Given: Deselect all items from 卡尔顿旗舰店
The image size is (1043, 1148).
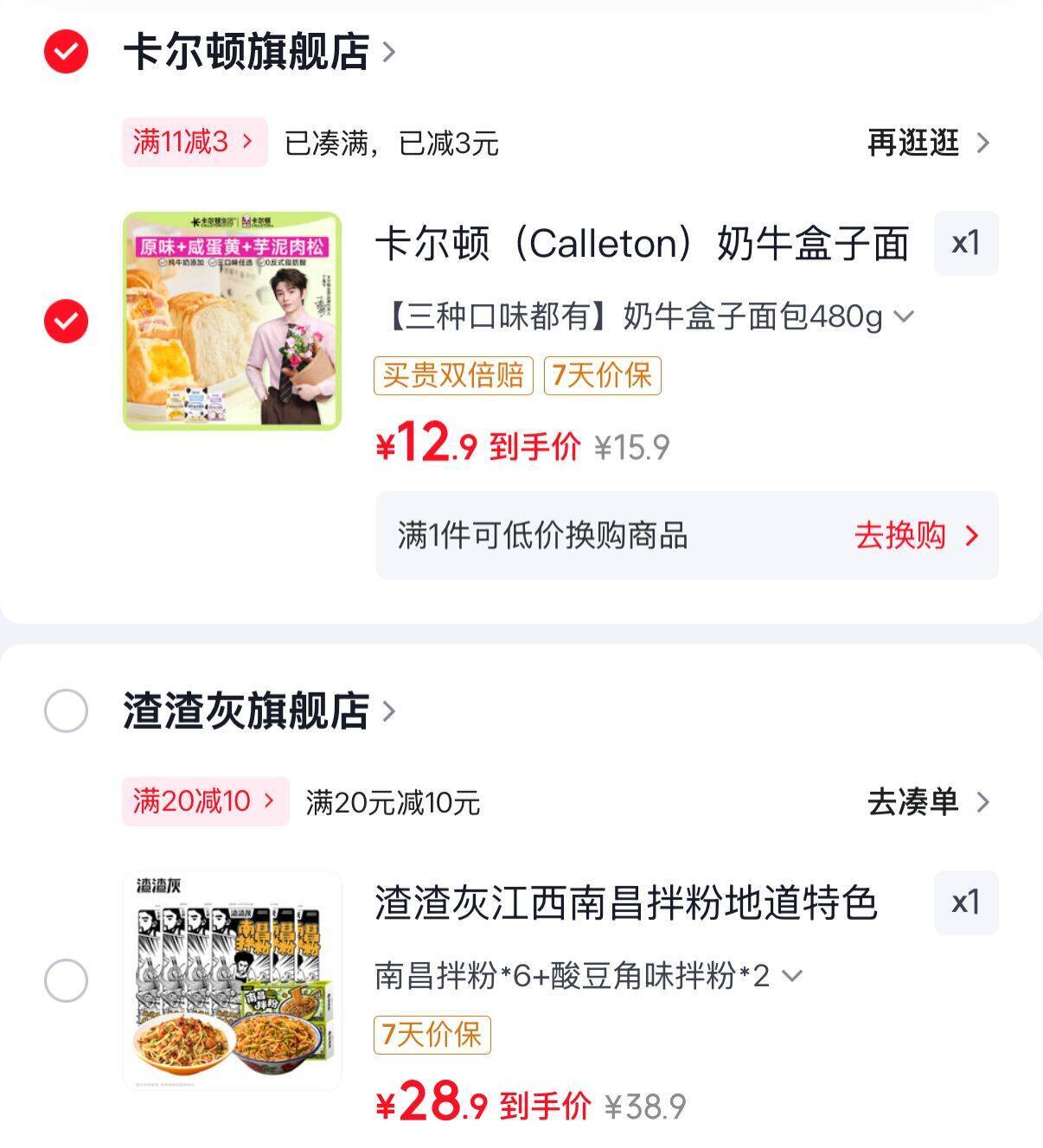Looking at the screenshot, I should point(66,52).
